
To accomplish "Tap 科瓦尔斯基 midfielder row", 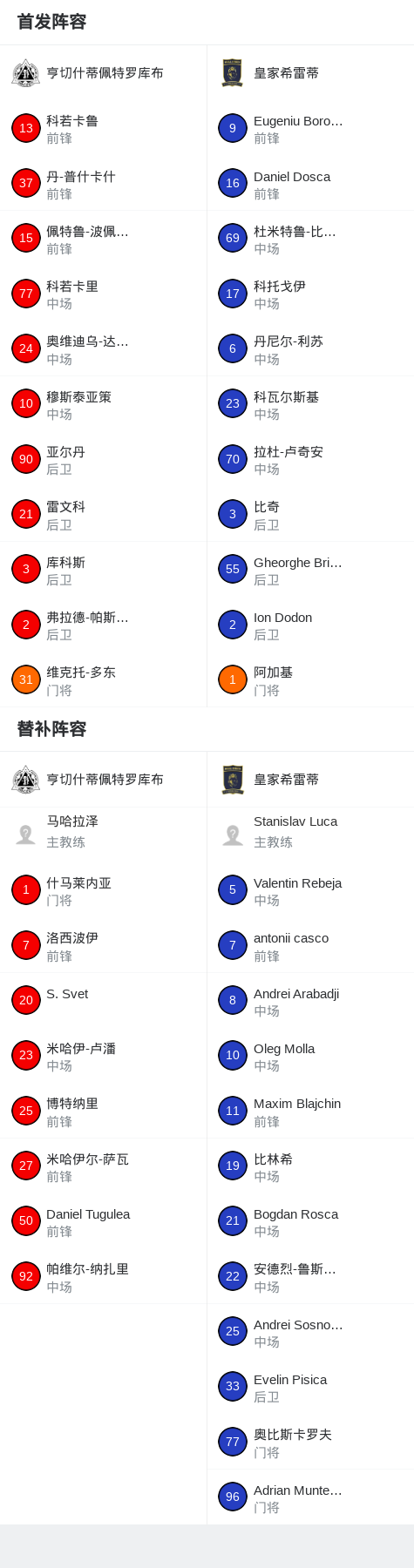I will click(x=310, y=404).
